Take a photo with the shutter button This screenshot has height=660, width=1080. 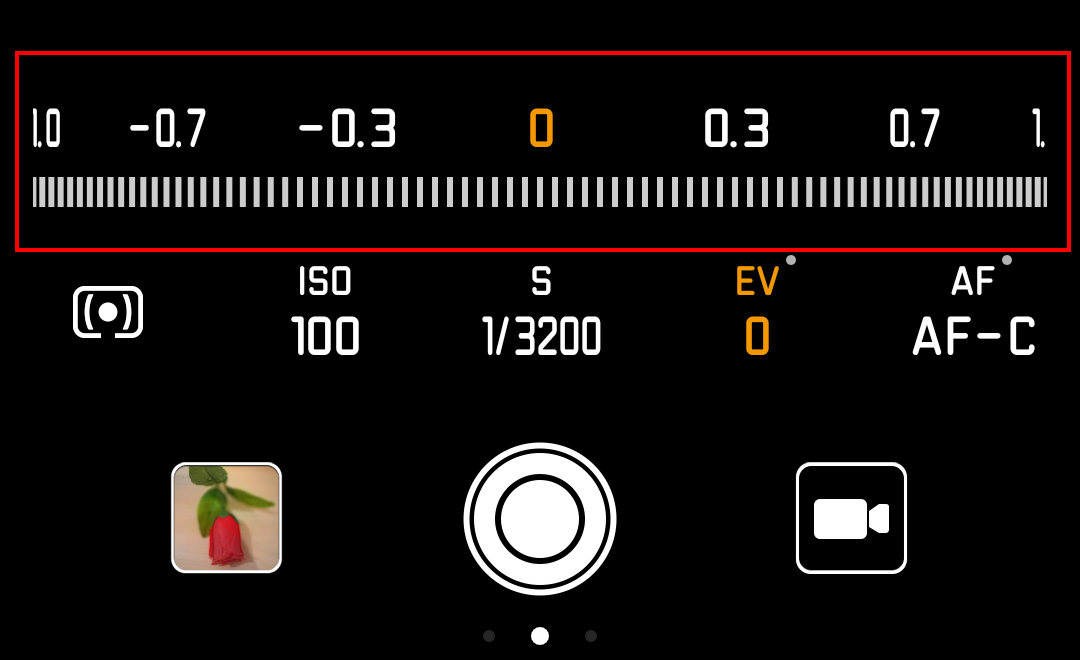(540, 518)
